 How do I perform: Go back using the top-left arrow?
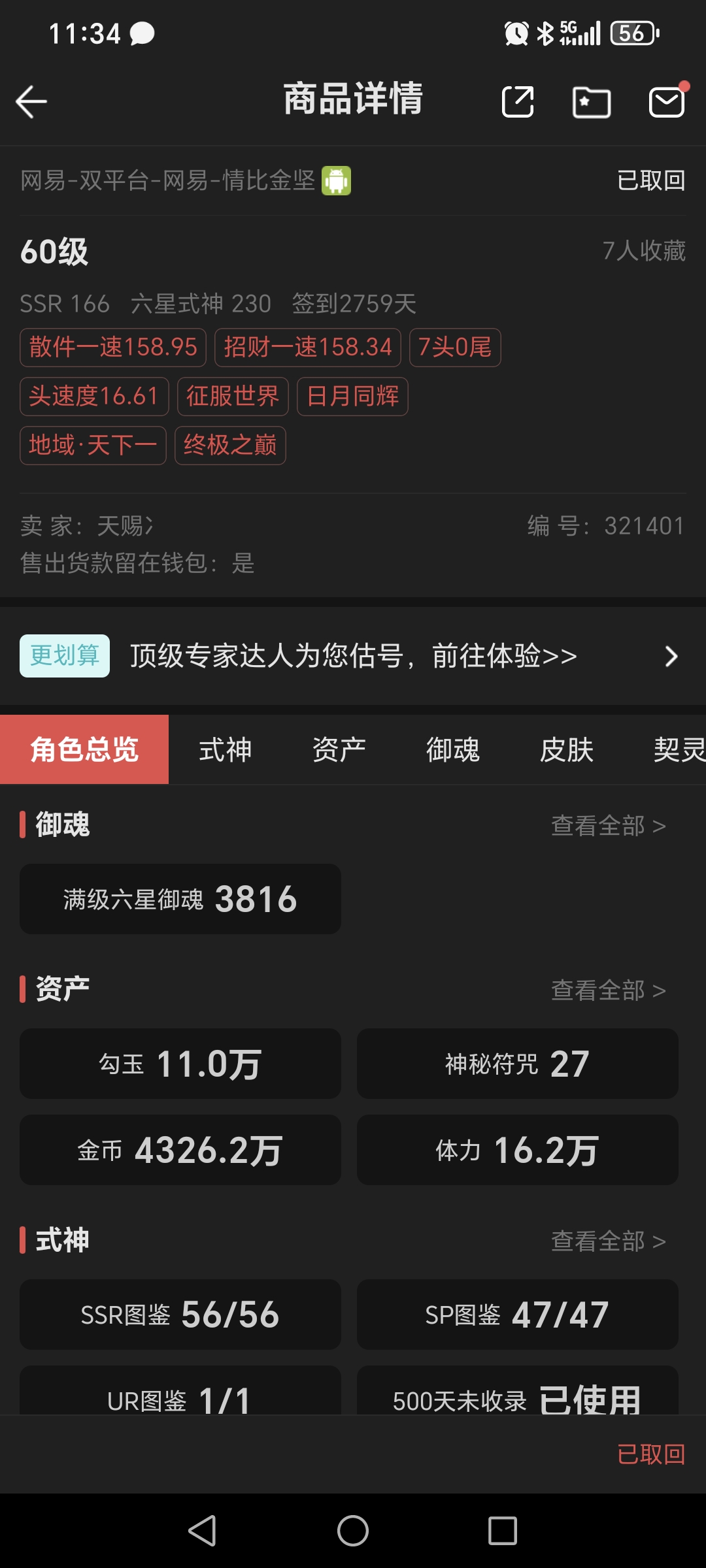31,102
